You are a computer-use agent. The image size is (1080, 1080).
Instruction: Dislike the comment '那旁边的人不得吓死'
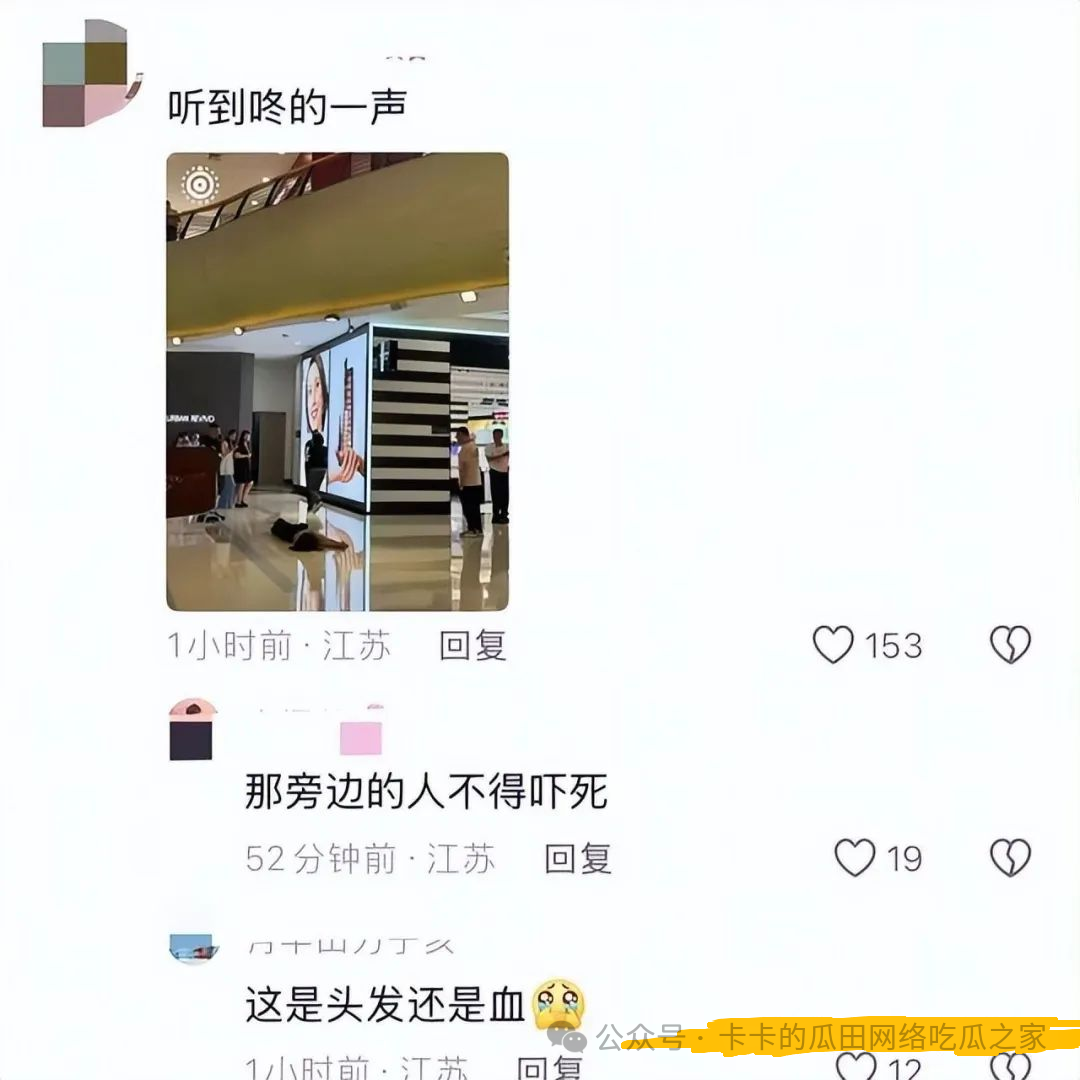(1010, 858)
